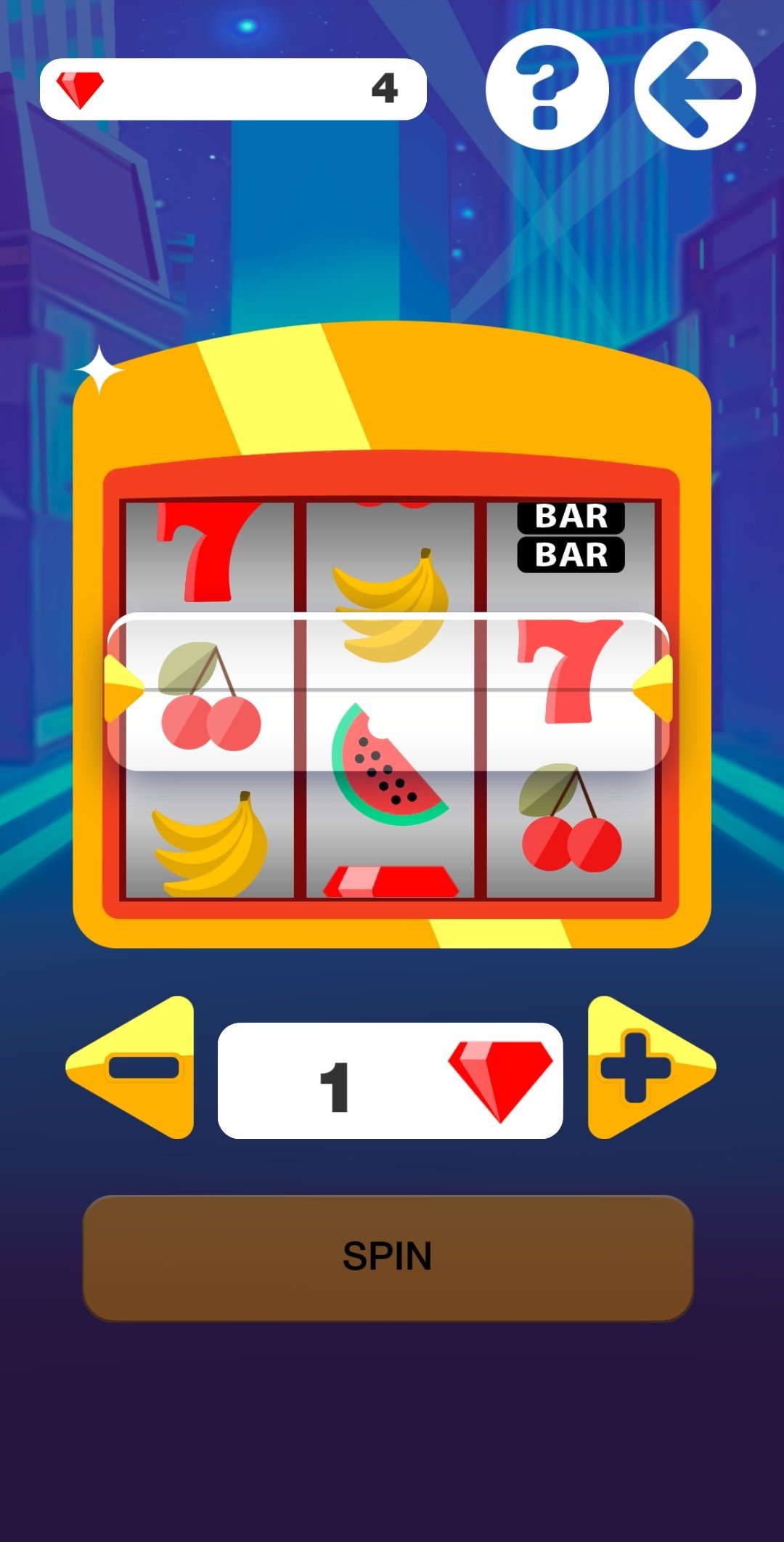Hit the SPIN button

tap(388, 1257)
